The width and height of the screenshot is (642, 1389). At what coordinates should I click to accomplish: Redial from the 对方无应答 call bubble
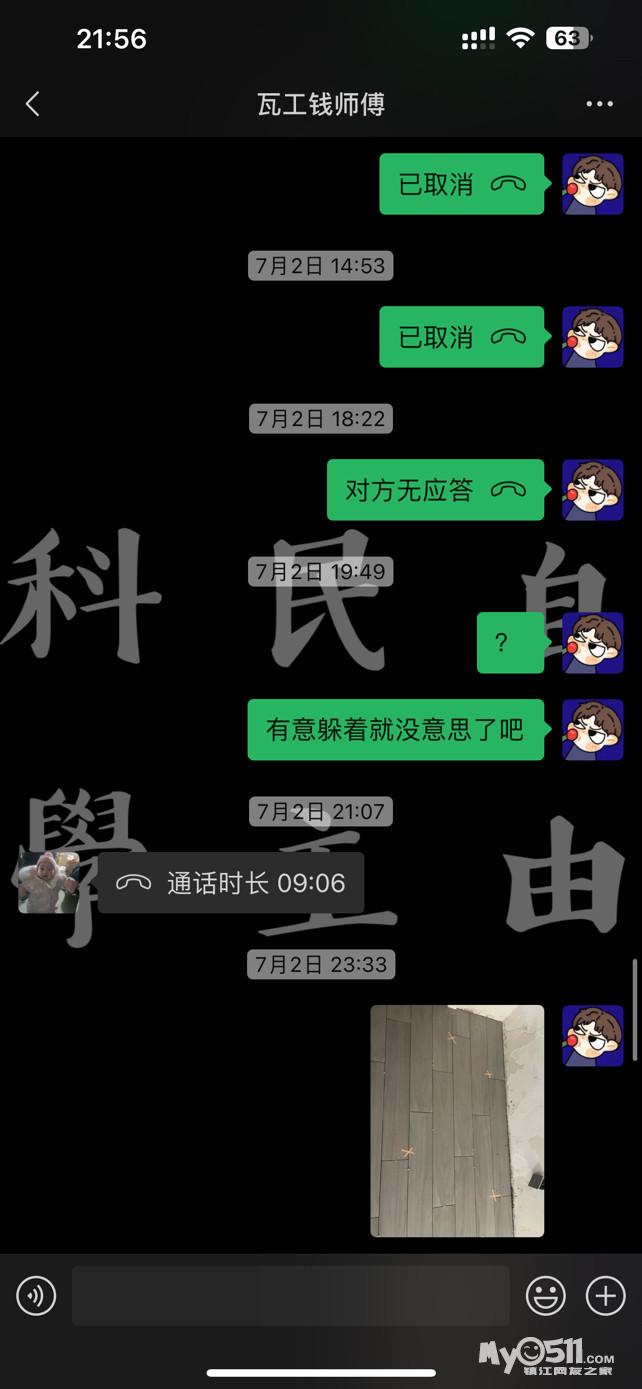(x=435, y=490)
